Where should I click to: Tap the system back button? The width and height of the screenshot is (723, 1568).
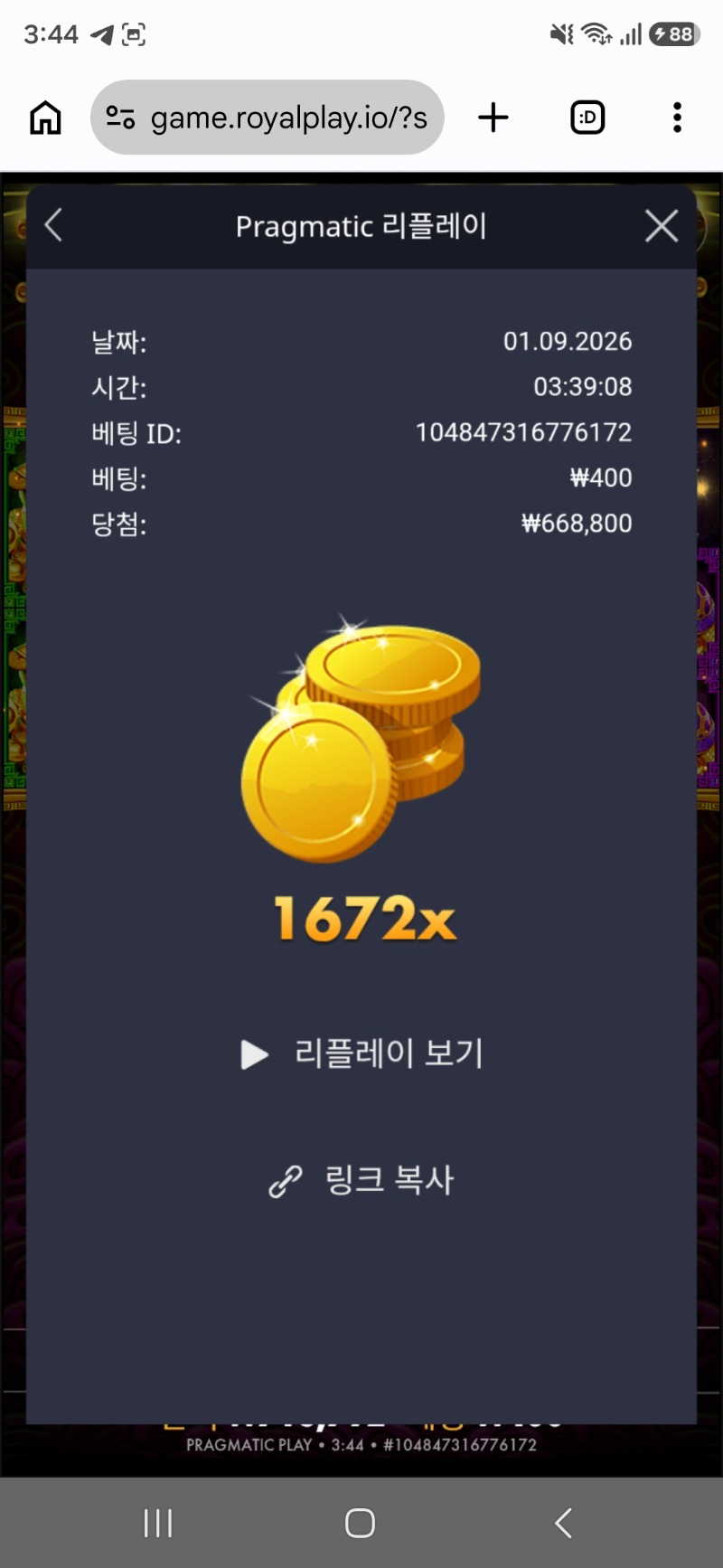[x=563, y=1523]
